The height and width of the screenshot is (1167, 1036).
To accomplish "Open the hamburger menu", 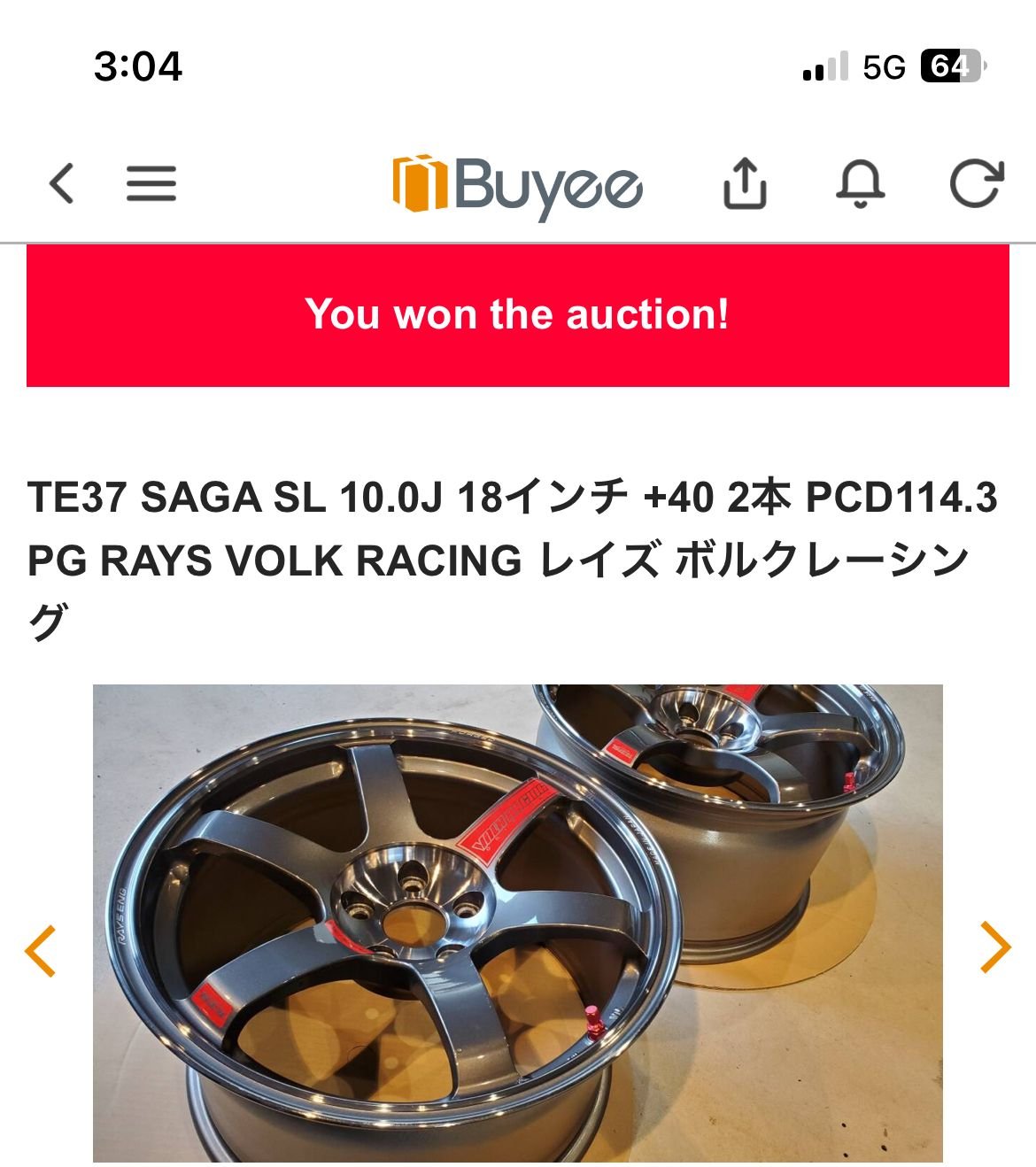I will (x=151, y=183).
